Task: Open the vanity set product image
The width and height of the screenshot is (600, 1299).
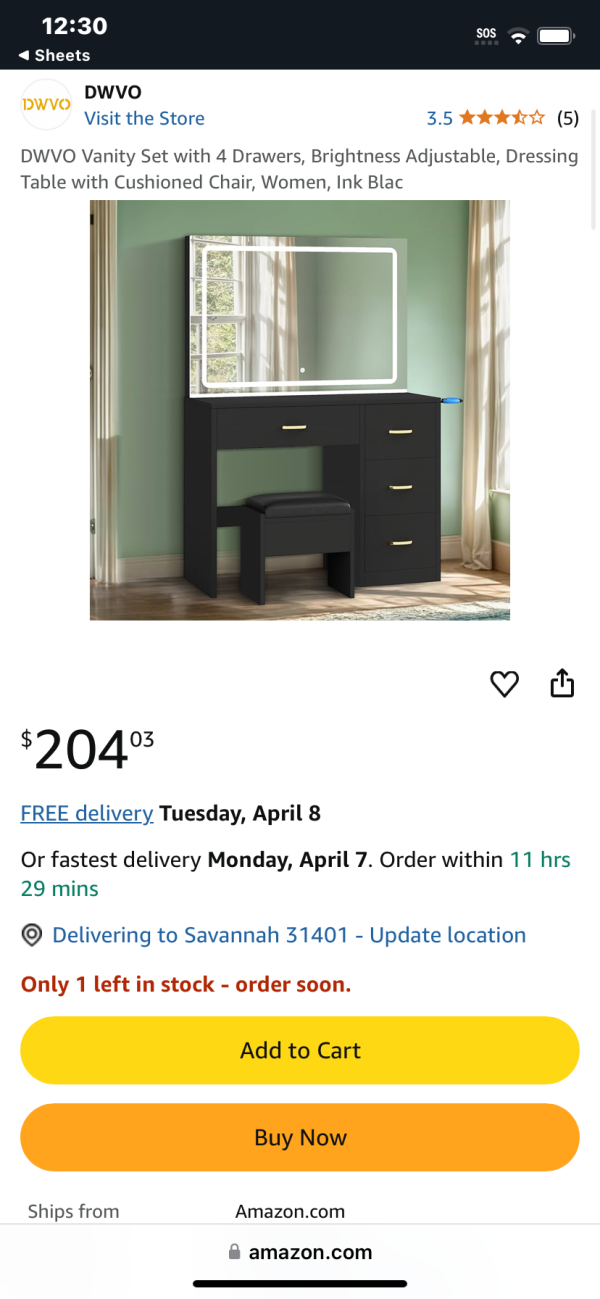Action: pyautogui.click(x=300, y=410)
